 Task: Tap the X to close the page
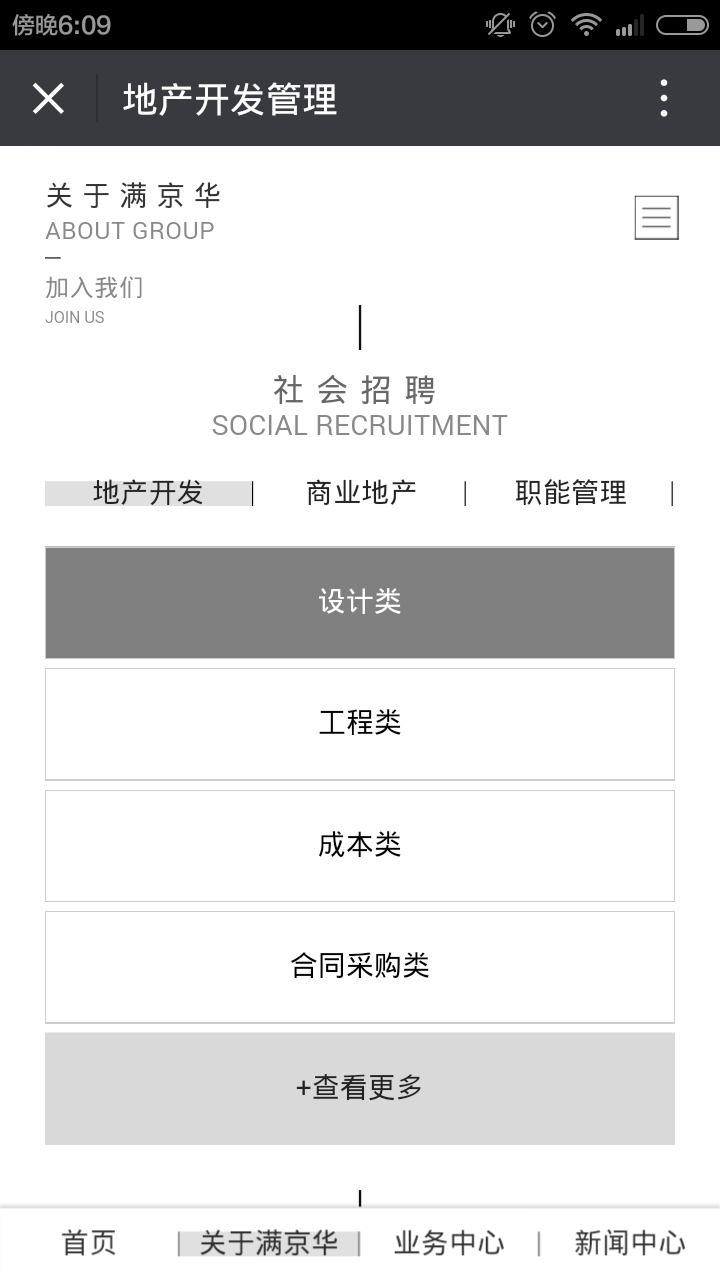pyautogui.click(x=48, y=98)
